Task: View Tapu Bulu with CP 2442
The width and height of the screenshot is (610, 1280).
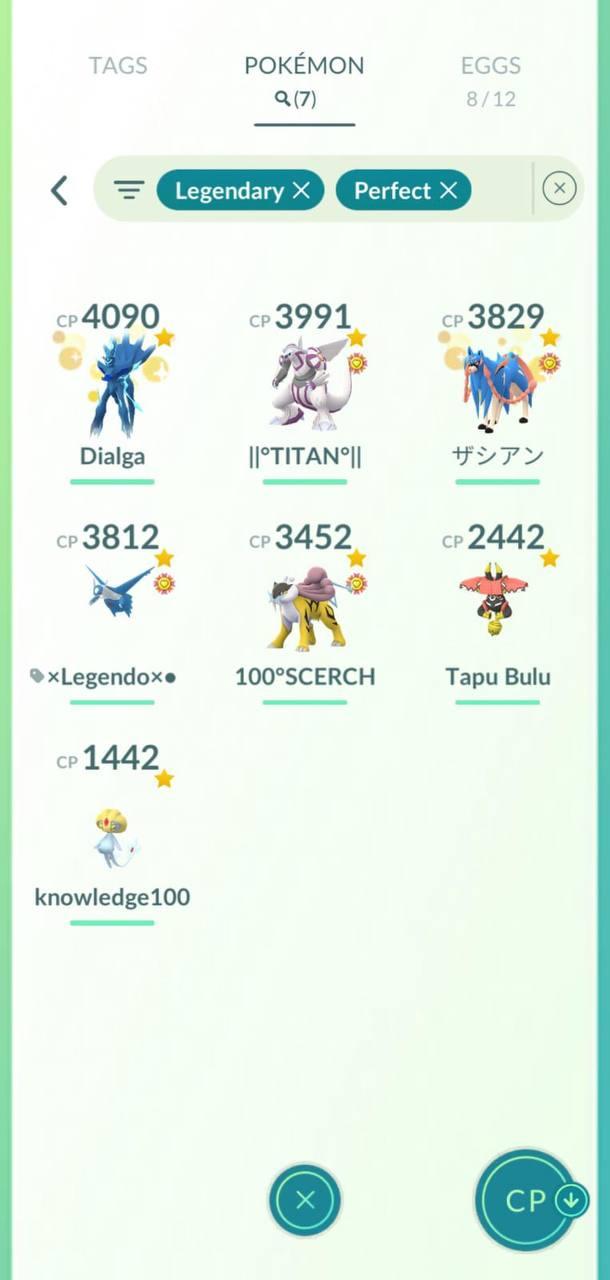Action: 497,610
